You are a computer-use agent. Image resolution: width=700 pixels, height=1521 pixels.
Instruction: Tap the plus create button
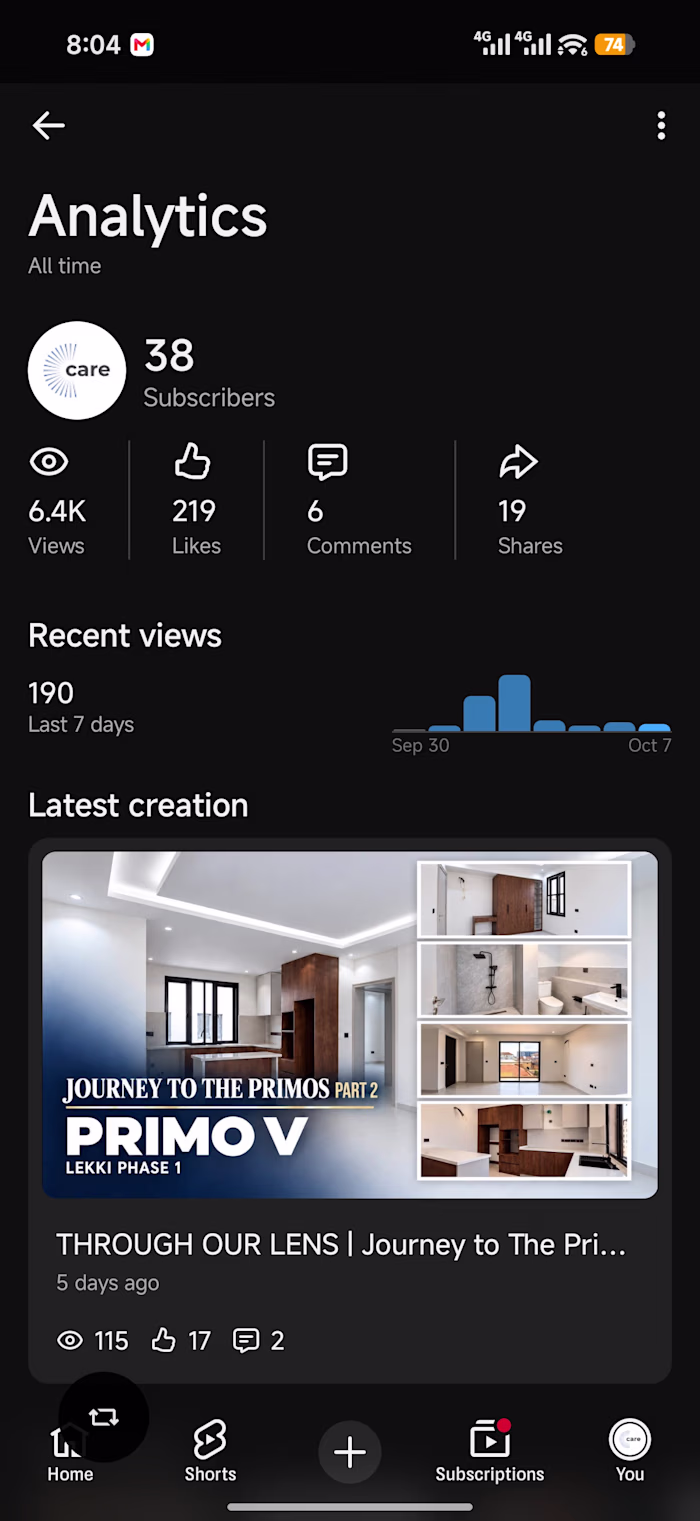point(350,1452)
